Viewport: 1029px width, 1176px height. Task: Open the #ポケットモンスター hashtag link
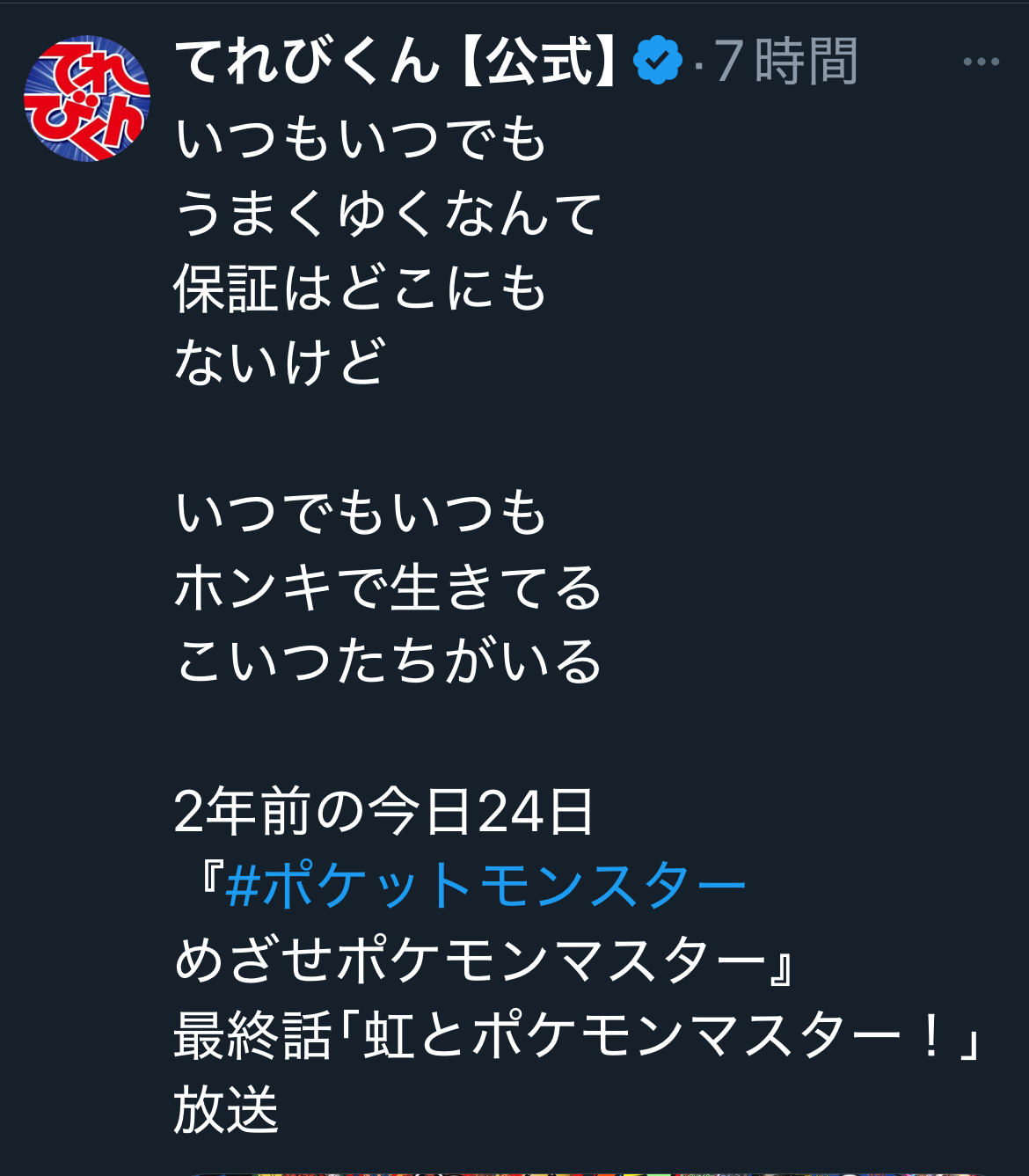pyautogui.click(x=485, y=886)
